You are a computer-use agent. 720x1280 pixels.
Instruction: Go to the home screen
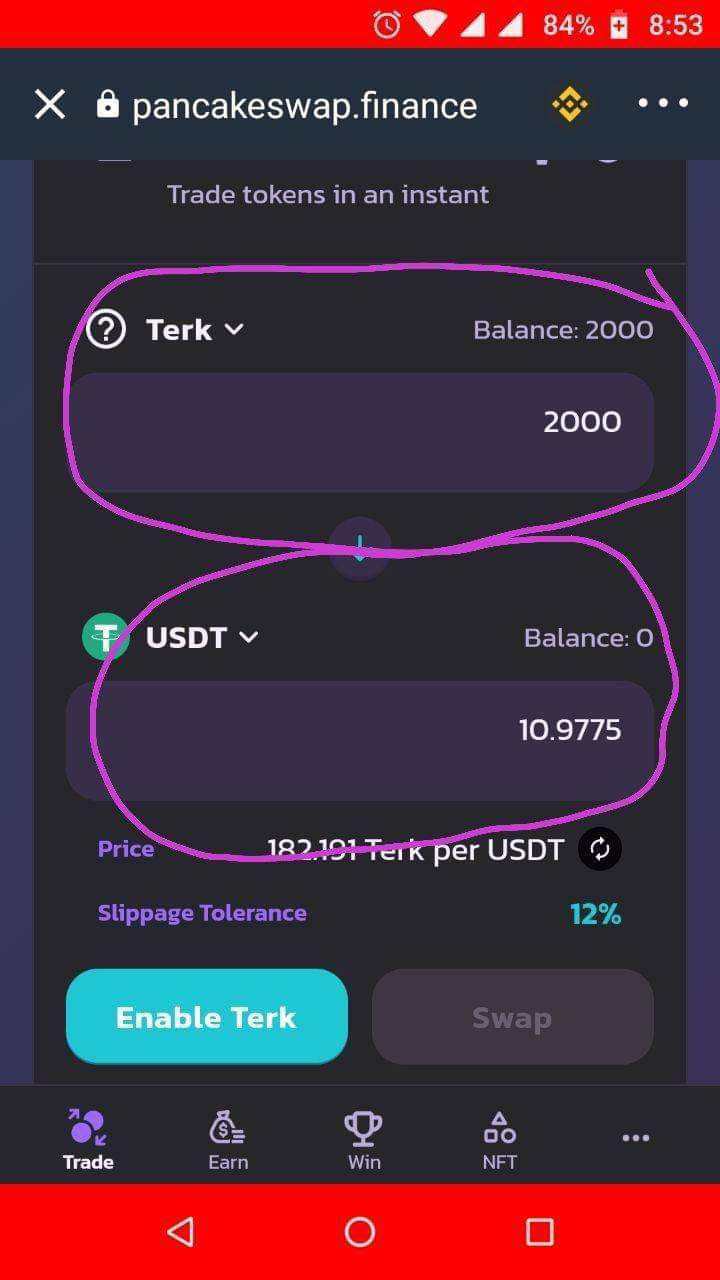360,1232
